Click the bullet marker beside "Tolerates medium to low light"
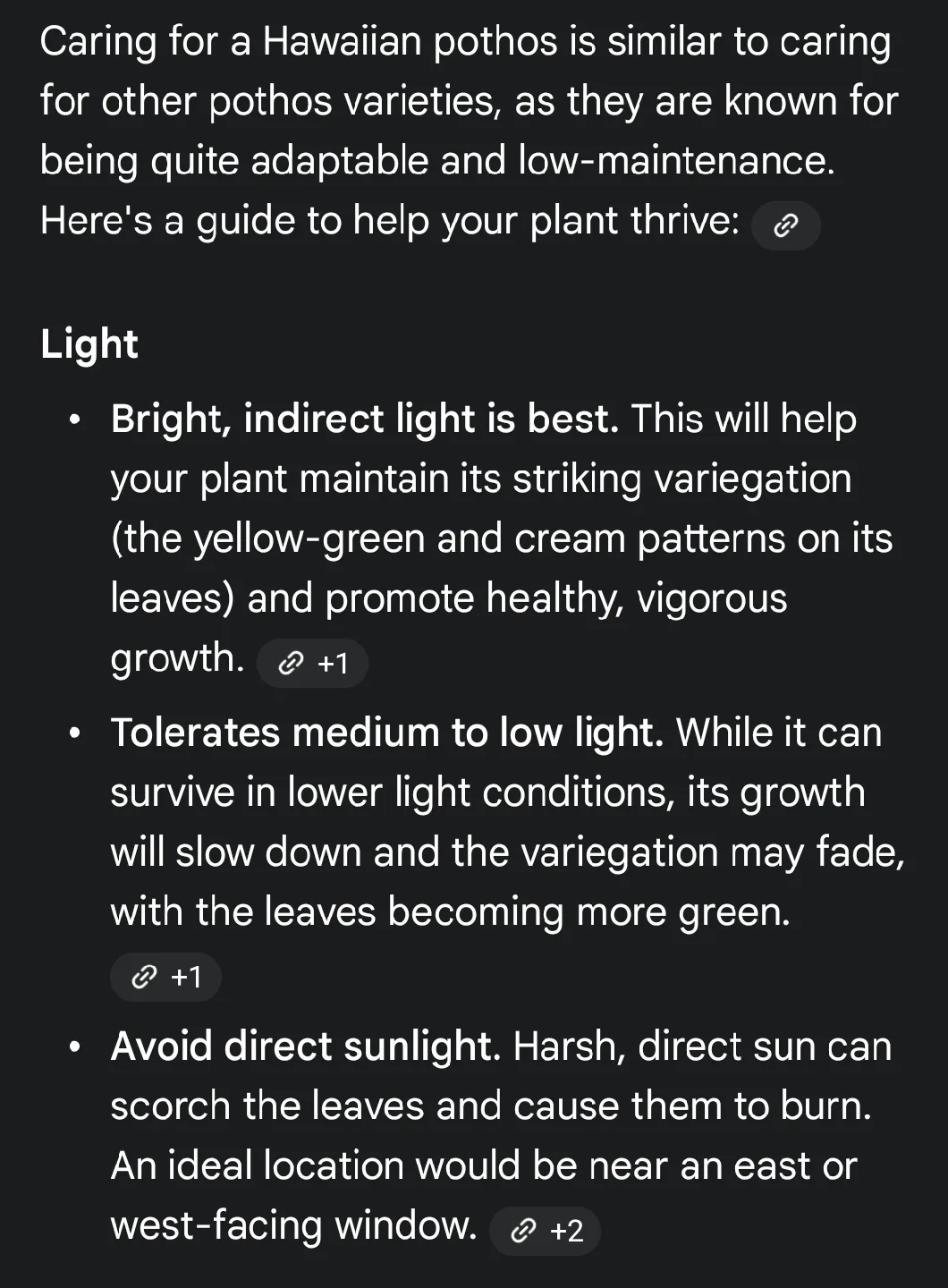The image size is (948, 1288). pyautogui.click(x=75, y=732)
